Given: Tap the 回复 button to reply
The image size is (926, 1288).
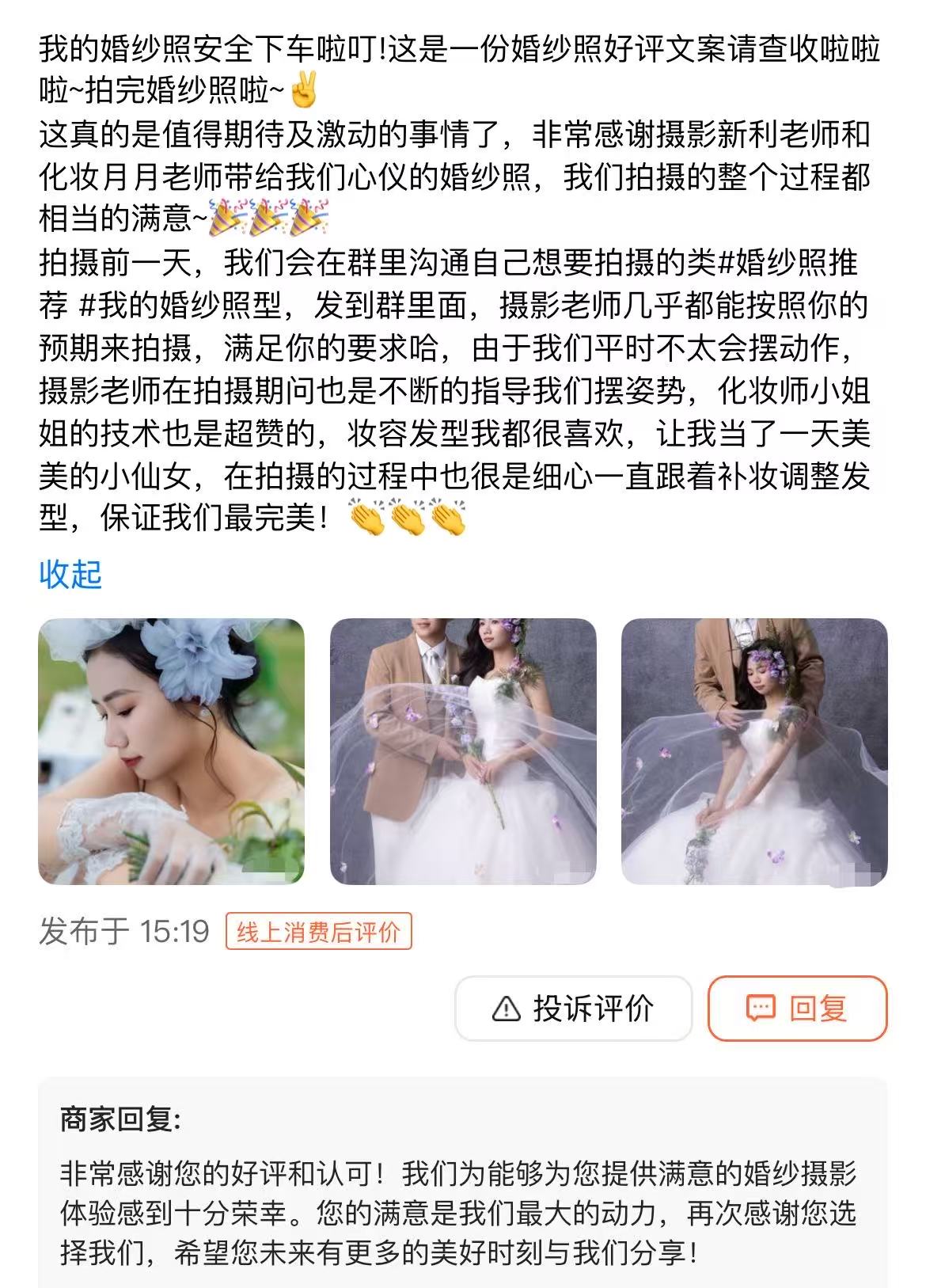Looking at the screenshot, I should point(797,1009).
